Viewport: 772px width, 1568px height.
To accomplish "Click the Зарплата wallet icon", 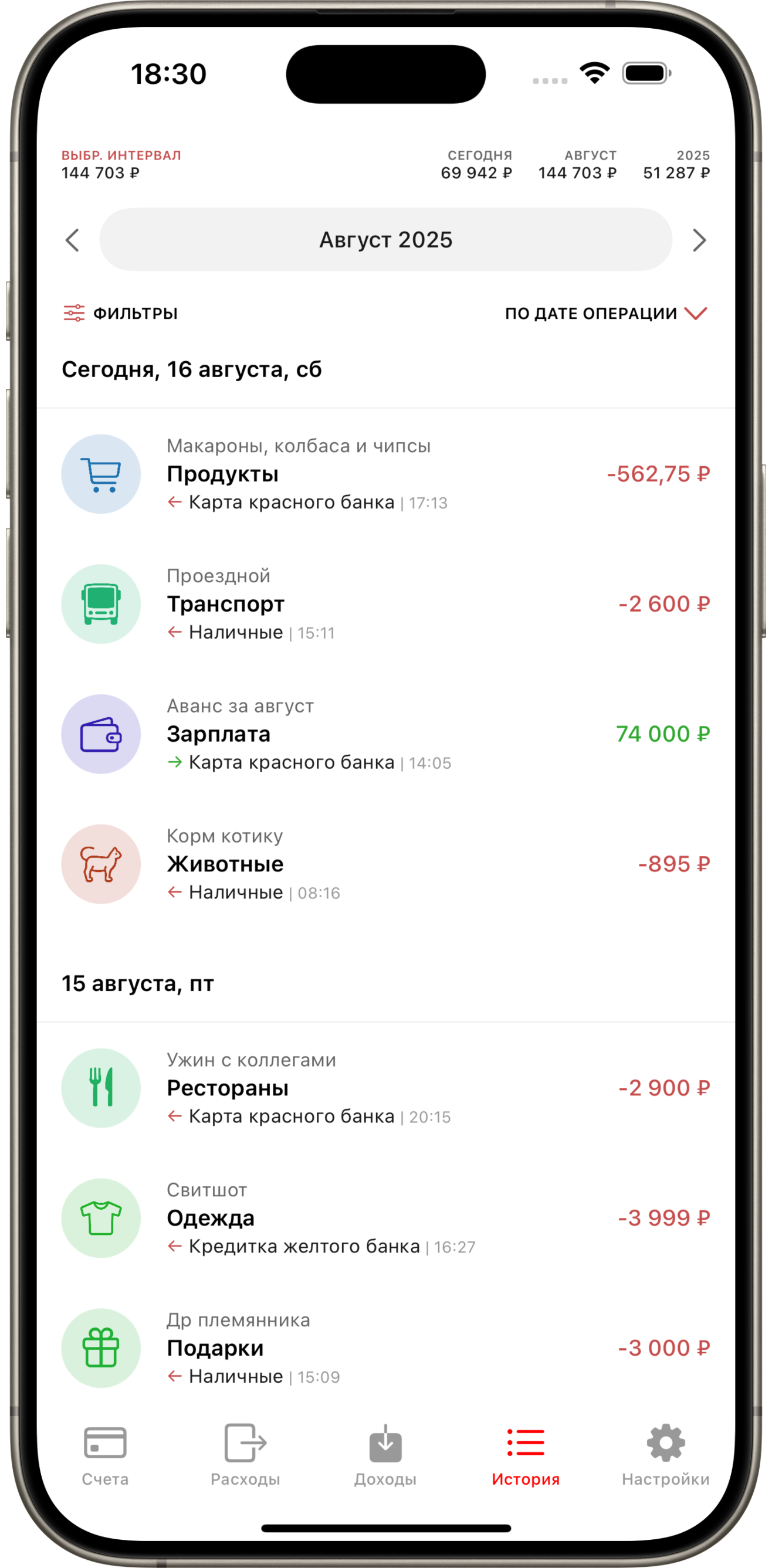I will point(101,734).
